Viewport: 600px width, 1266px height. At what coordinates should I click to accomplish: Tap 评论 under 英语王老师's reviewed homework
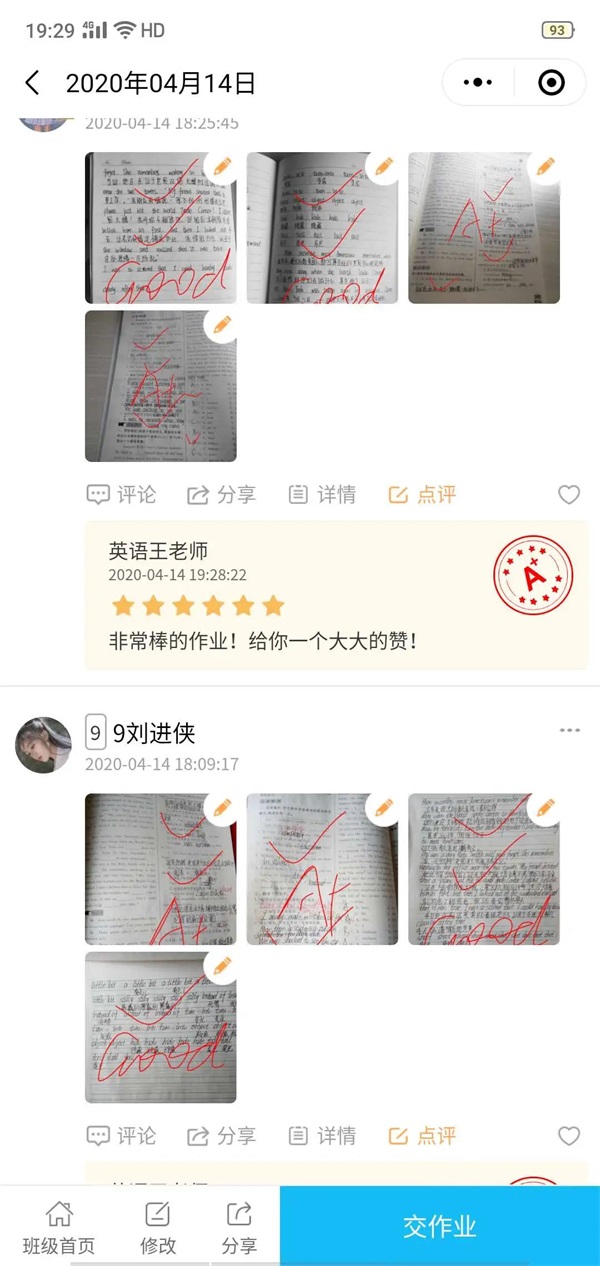122,494
